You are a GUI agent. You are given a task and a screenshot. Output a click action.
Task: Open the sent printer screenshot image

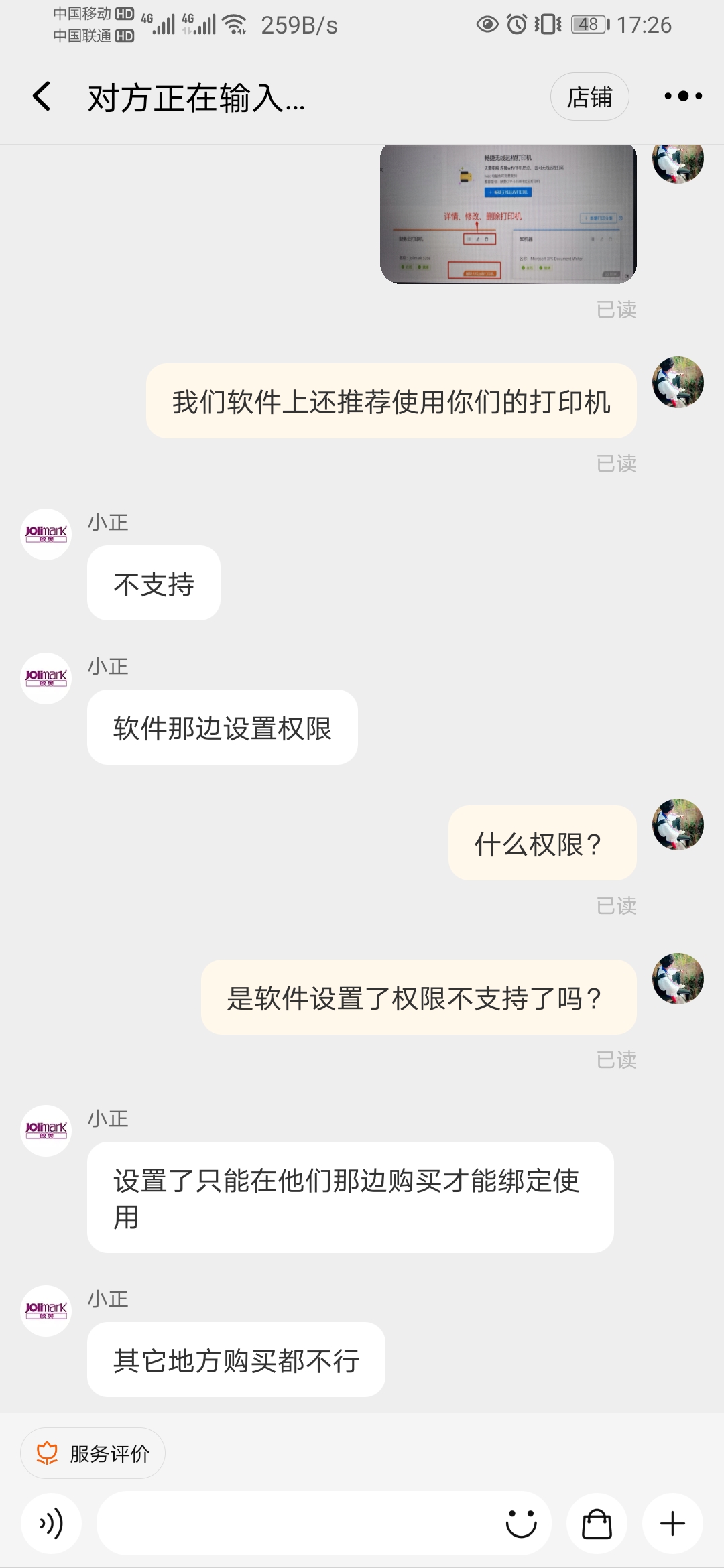pyautogui.click(x=508, y=214)
